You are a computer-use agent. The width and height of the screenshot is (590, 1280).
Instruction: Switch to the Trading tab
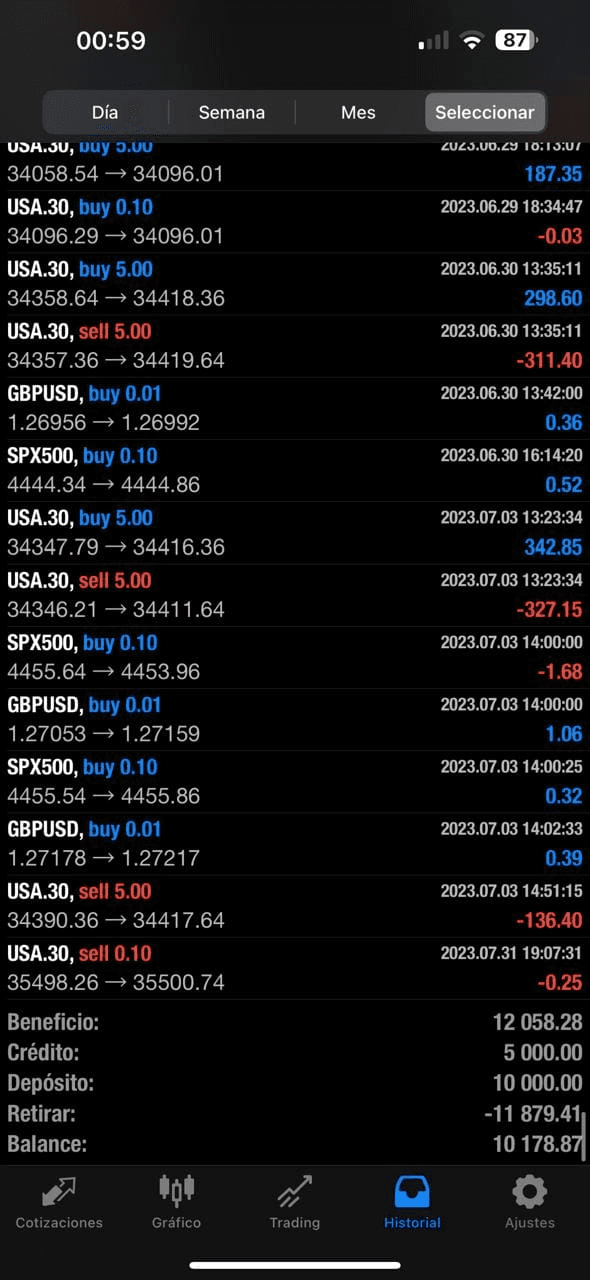pos(295,1203)
